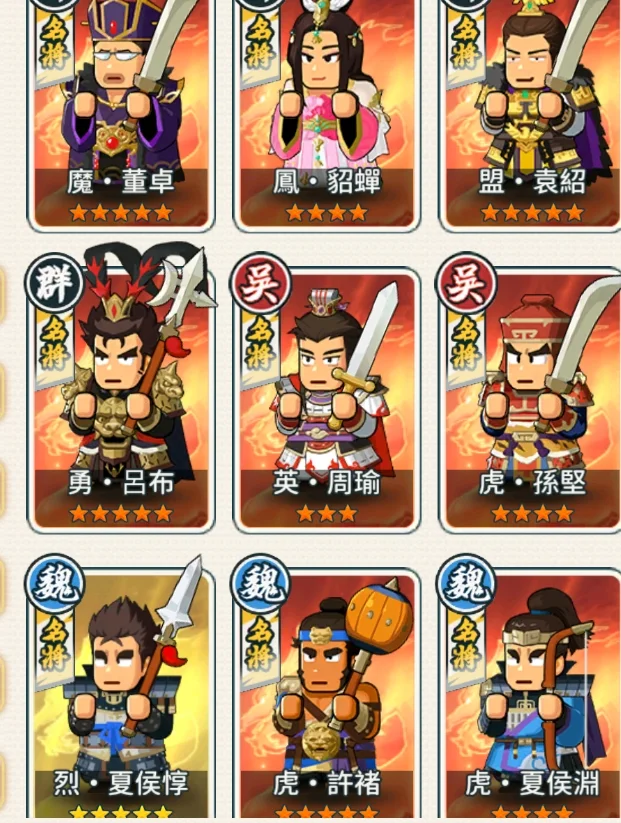View the 盟・袁紹 hero card
The width and height of the screenshot is (621, 823).
point(531,110)
